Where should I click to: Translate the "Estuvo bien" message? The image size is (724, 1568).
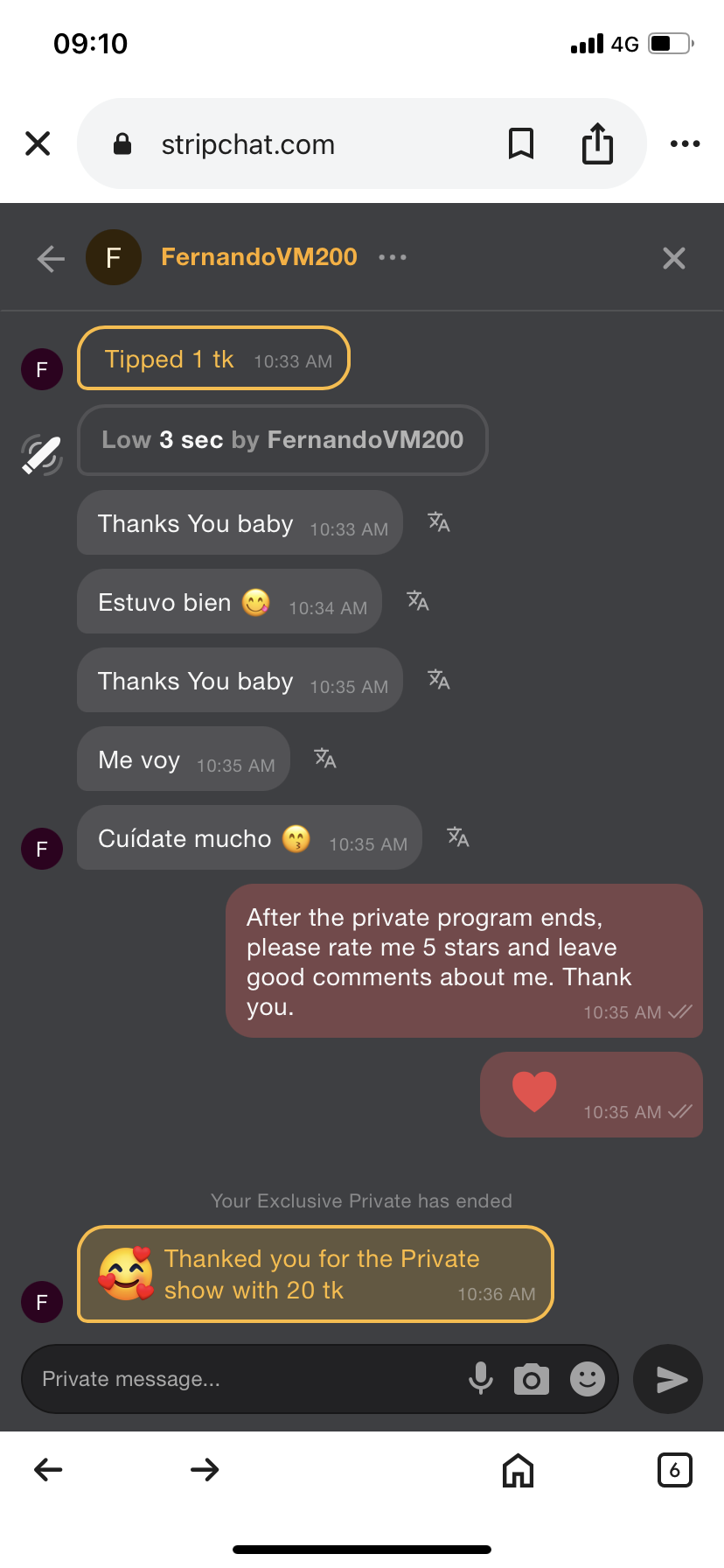click(418, 601)
